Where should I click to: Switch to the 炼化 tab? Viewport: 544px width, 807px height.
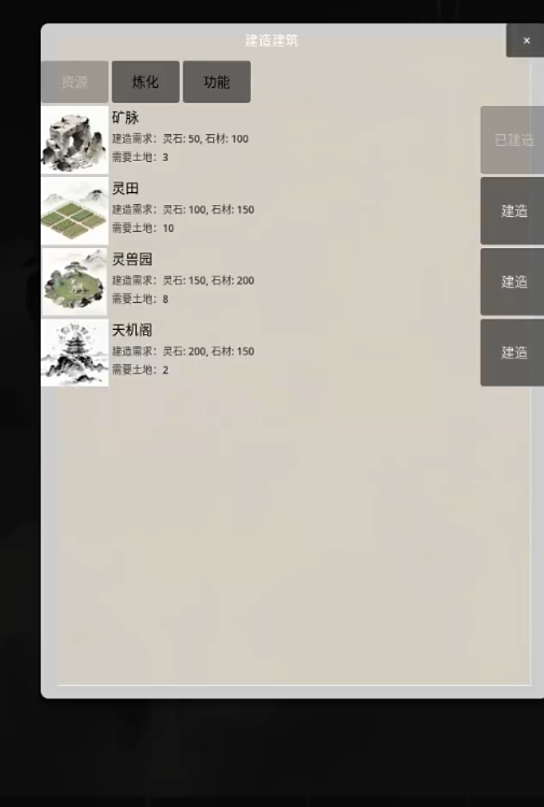click(x=146, y=82)
